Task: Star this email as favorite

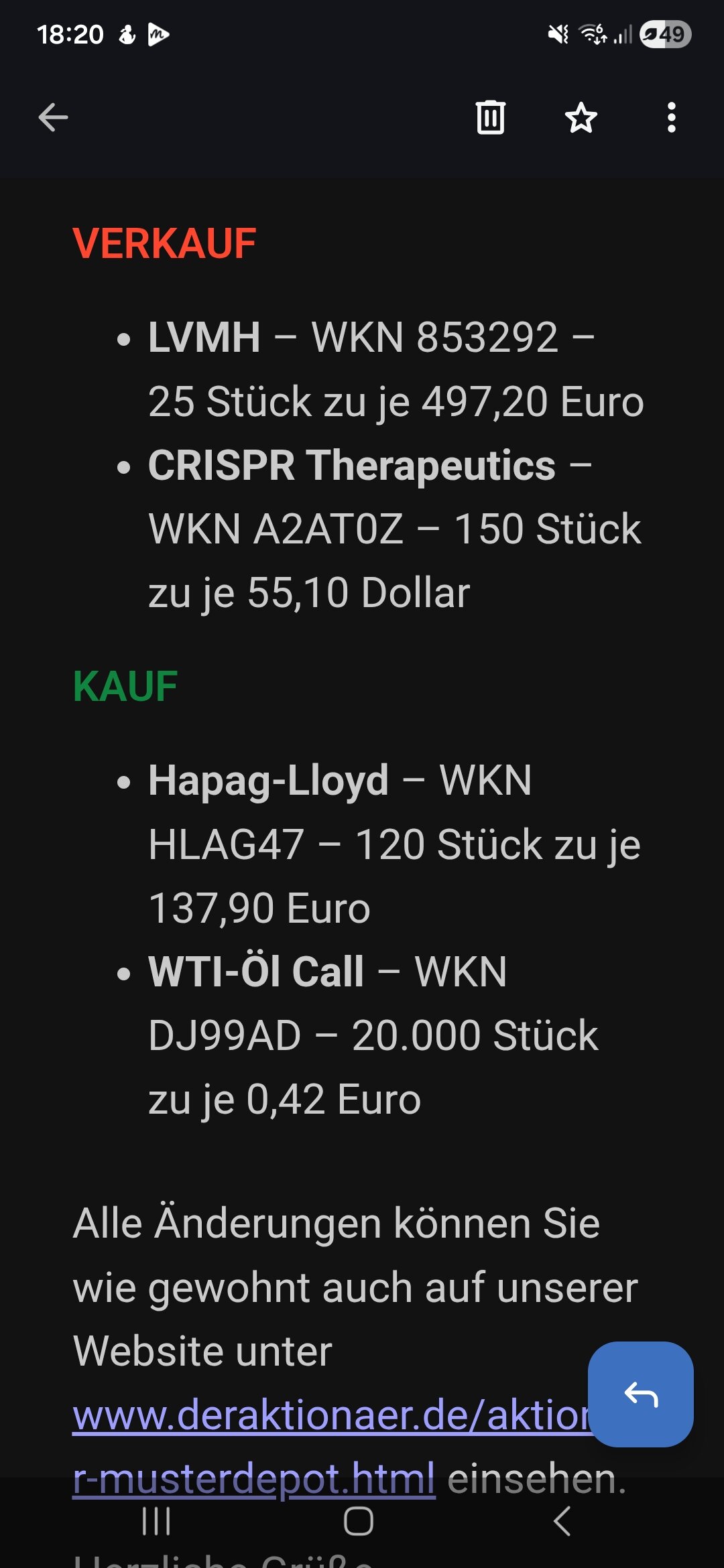Action: click(581, 118)
